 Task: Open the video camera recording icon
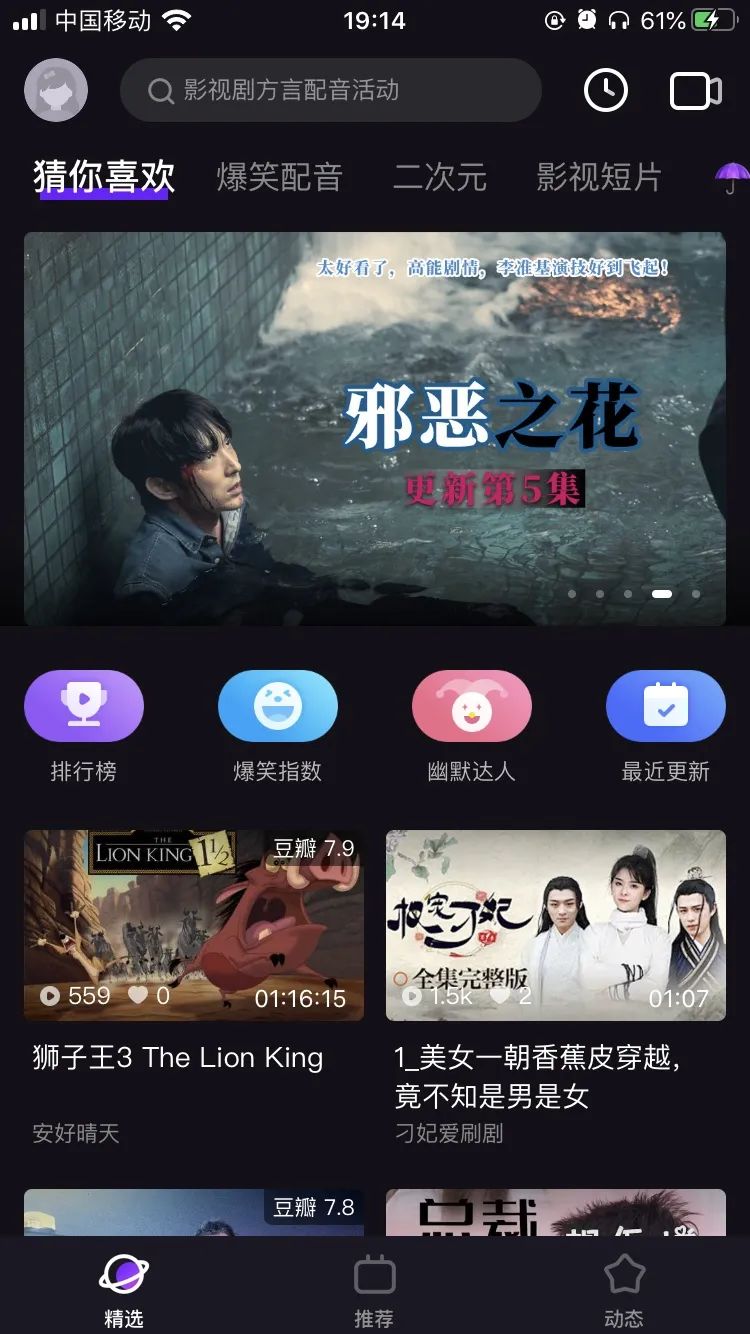[696, 91]
